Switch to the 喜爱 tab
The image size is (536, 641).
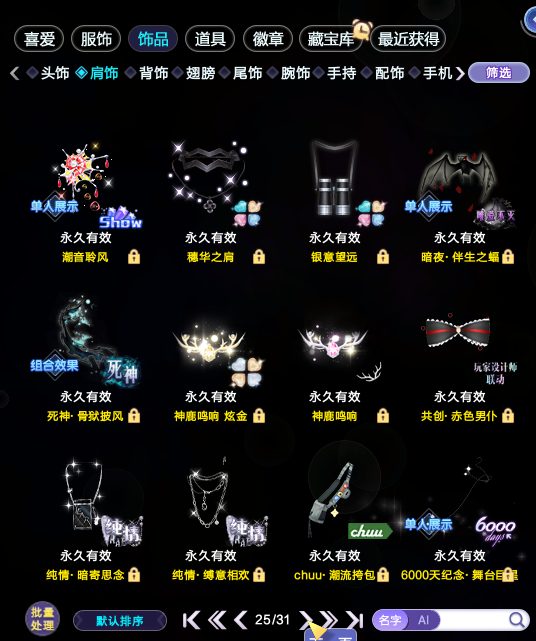click(39, 39)
